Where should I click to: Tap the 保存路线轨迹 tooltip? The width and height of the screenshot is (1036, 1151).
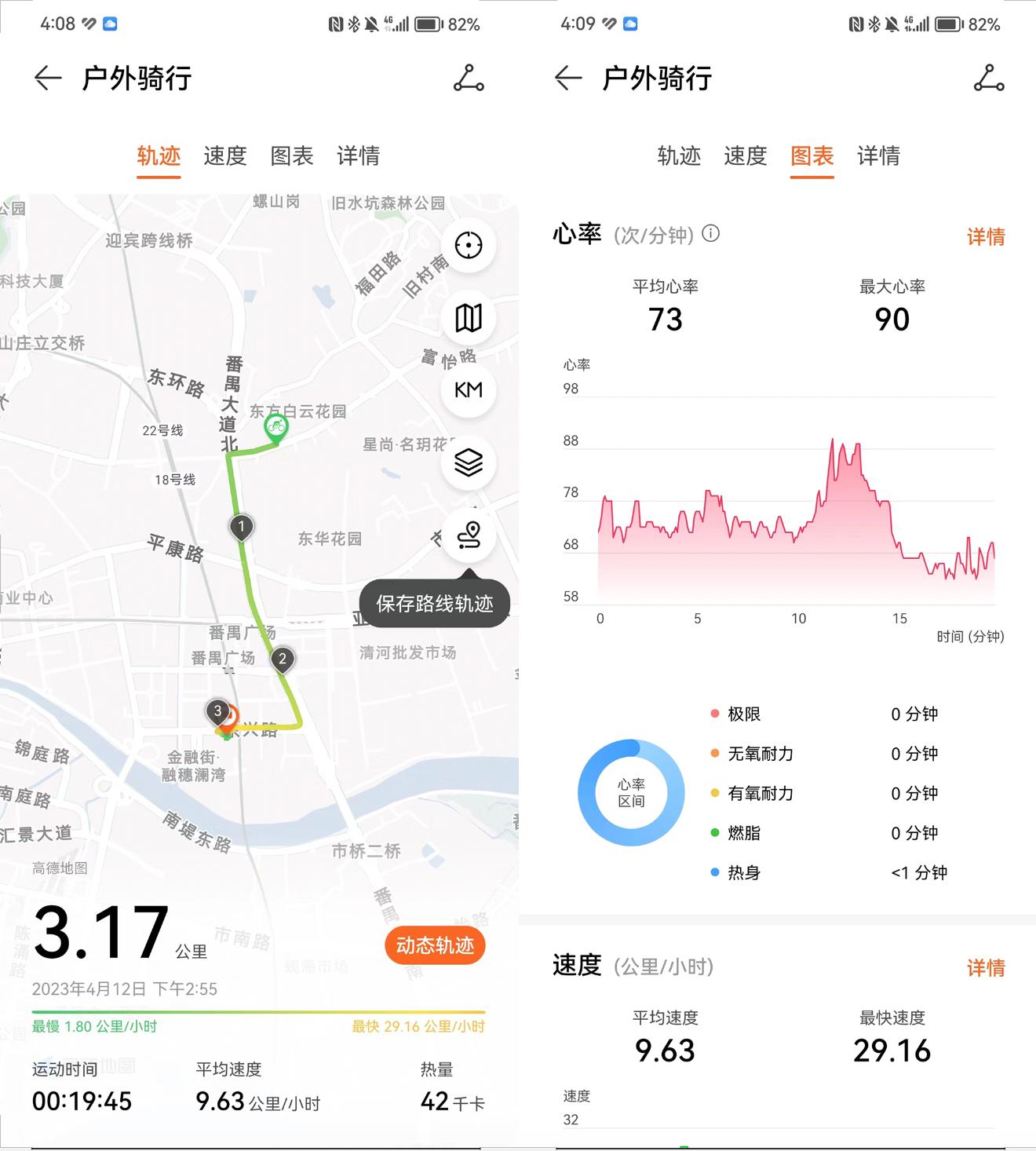[434, 602]
